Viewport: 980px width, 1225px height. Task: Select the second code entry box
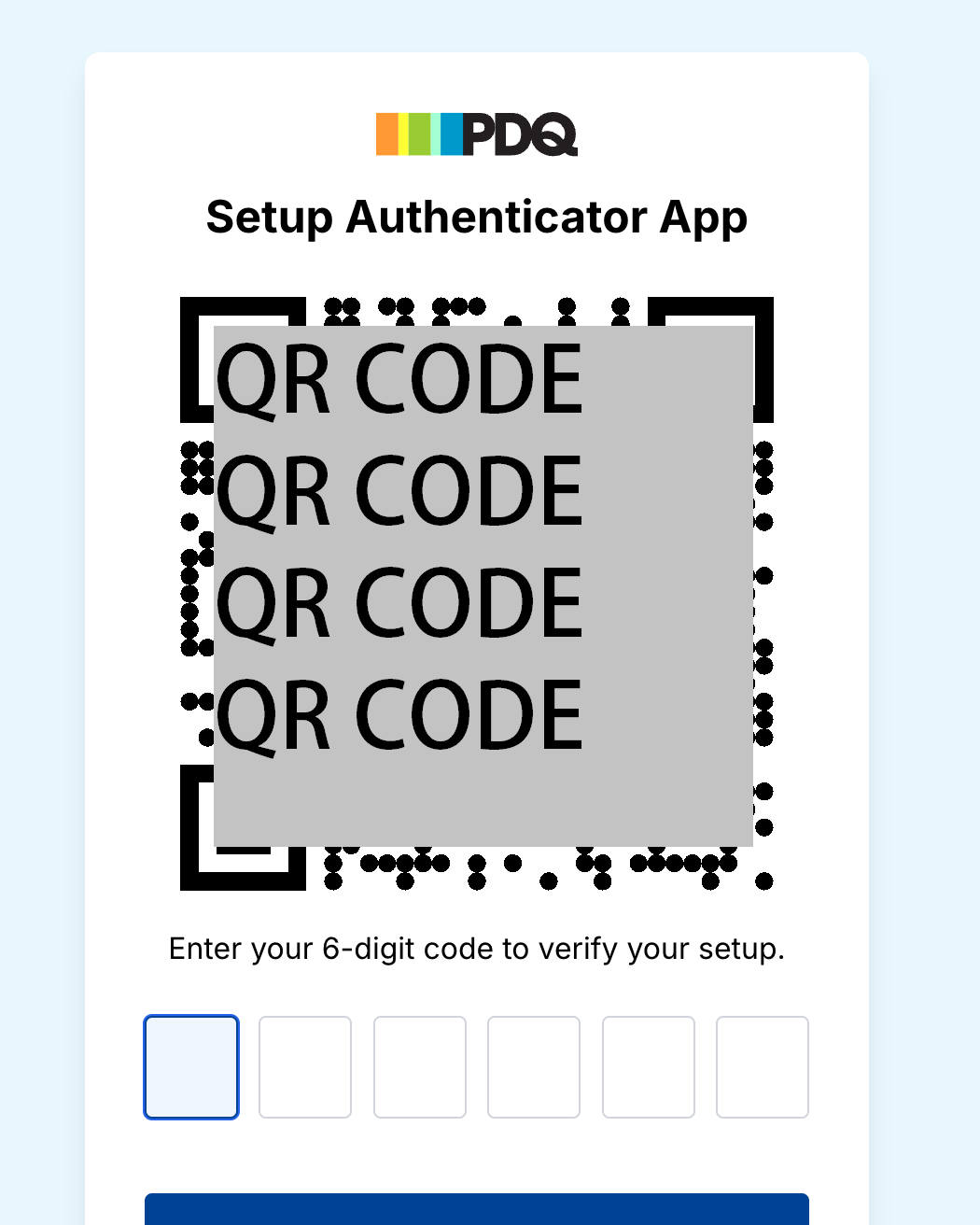click(x=305, y=1067)
